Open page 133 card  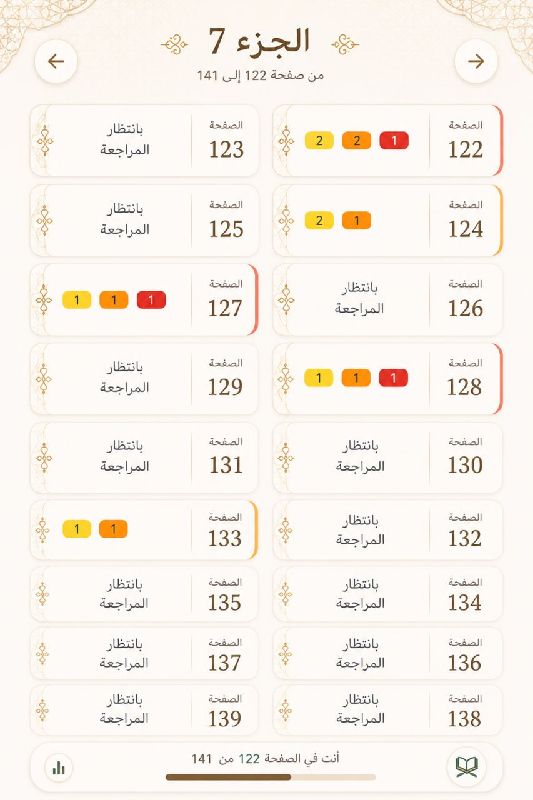click(x=144, y=530)
